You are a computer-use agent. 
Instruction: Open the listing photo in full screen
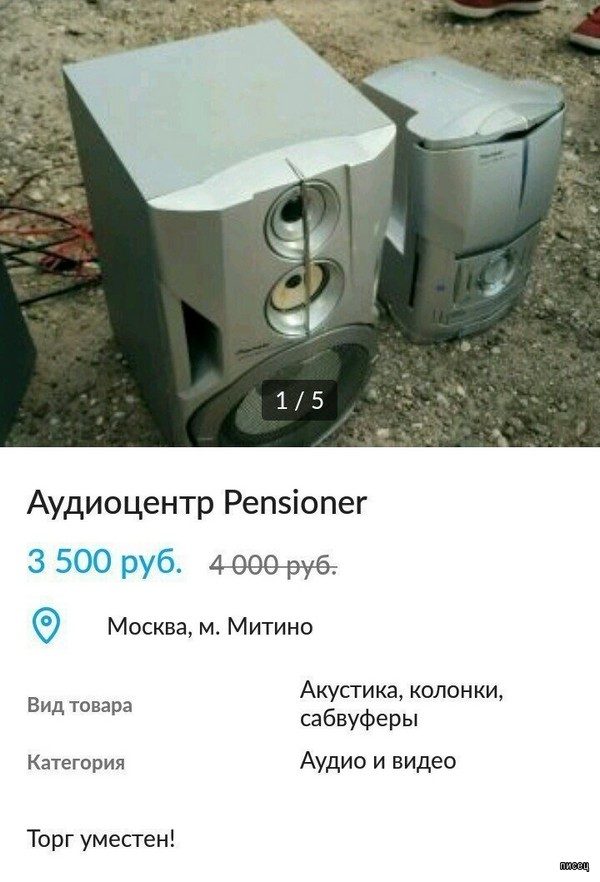[x=300, y=220]
